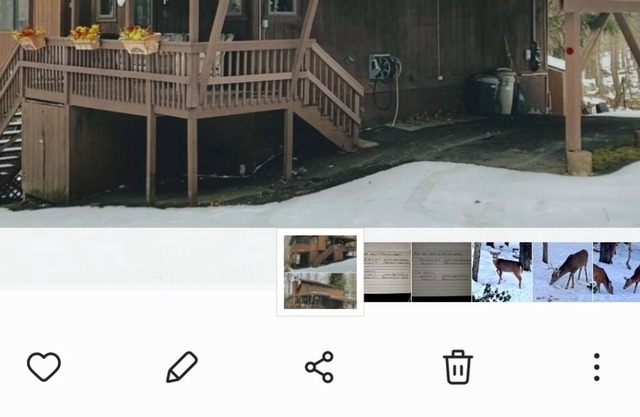Viewport: 640px width, 417px height.
Task: Mark this photo as favorite
Action: 44,367
